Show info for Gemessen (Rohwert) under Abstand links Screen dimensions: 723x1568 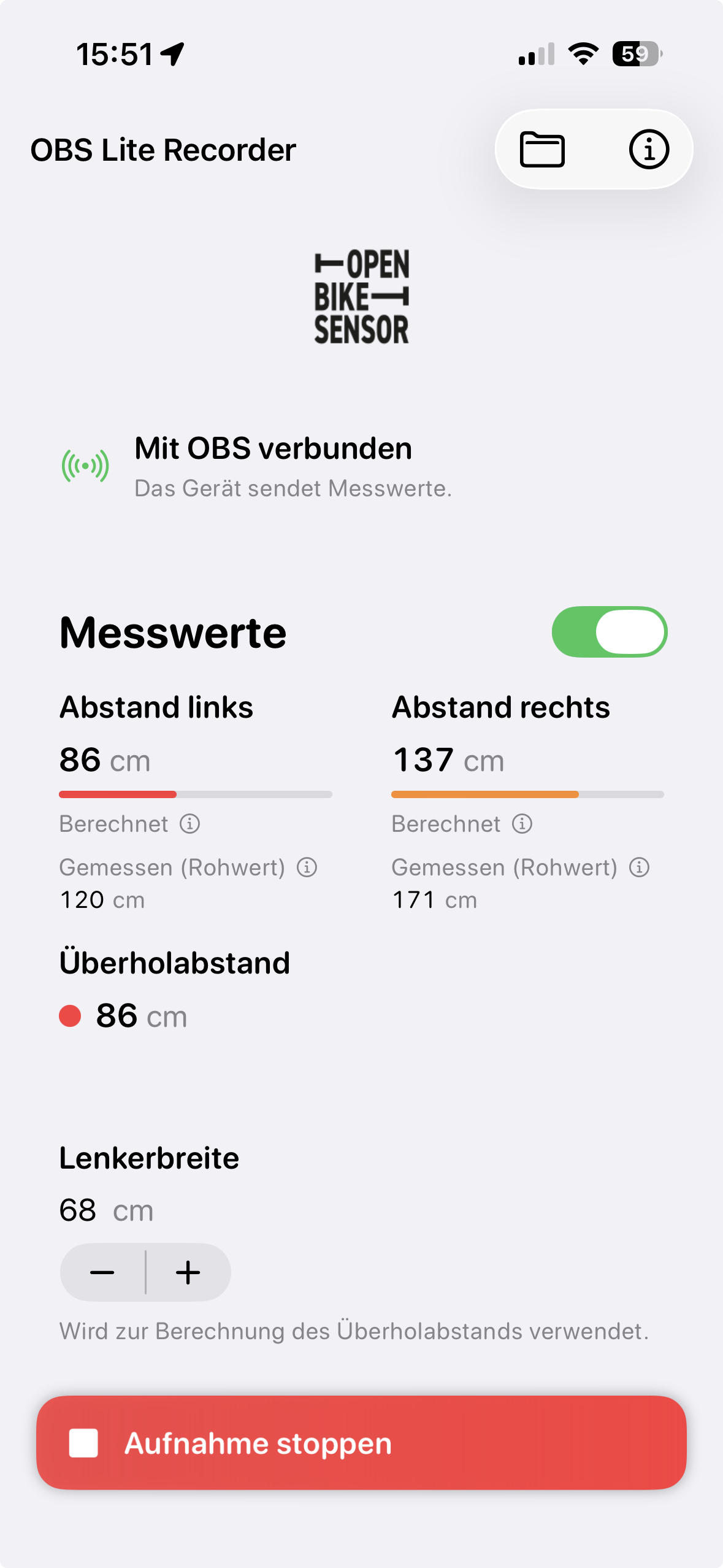pos(307,867)
